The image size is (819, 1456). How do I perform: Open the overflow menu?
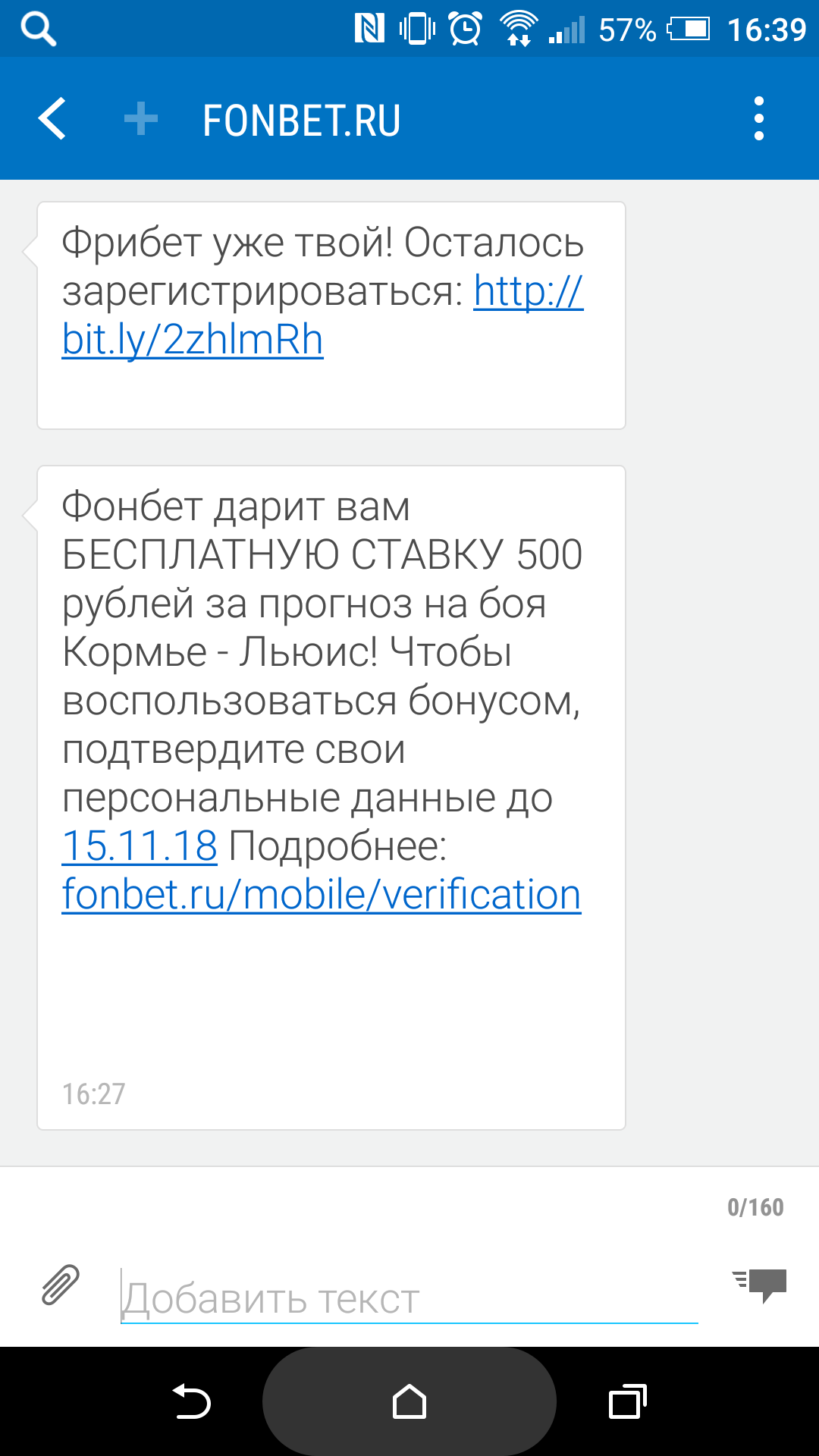[x=758, y=119]
